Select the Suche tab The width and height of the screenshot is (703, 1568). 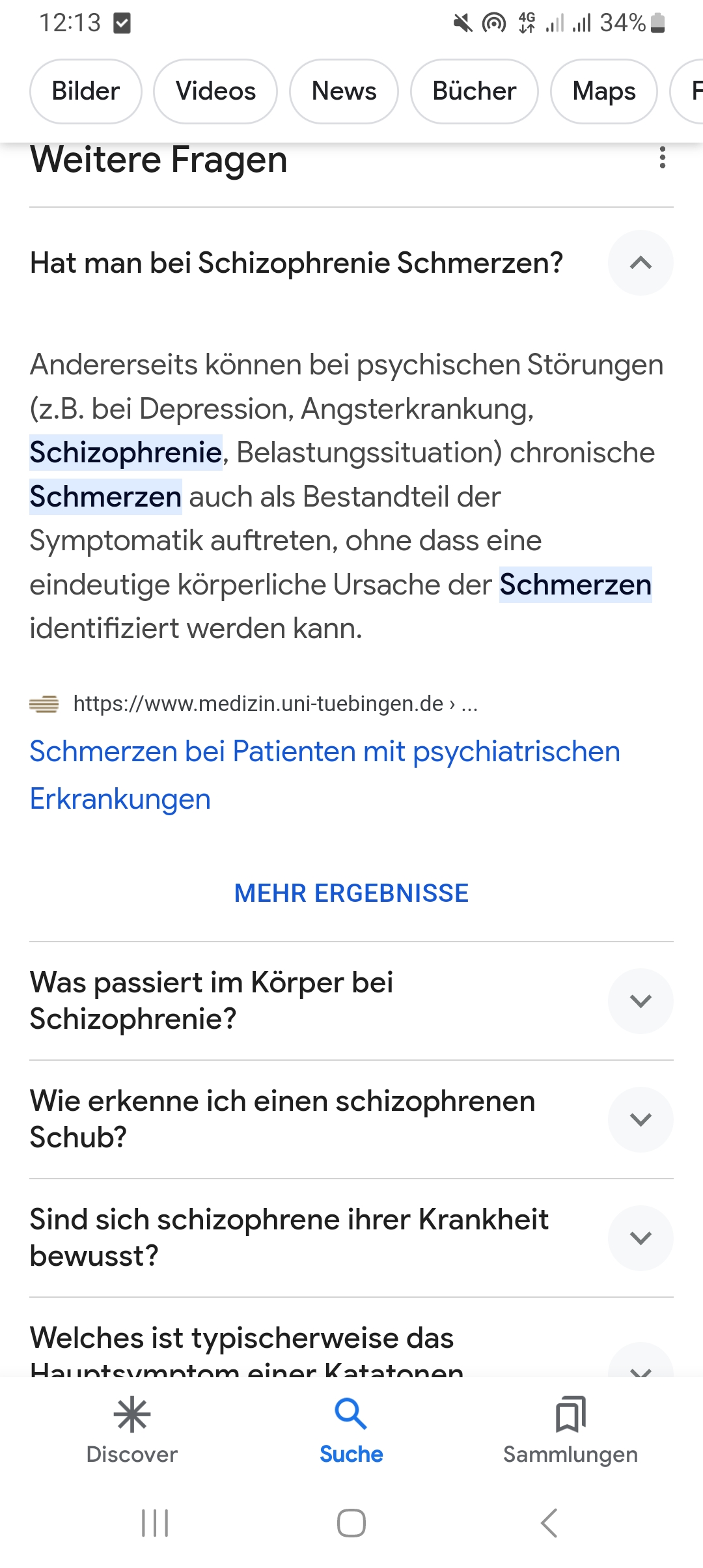(x=351, y=1431)
